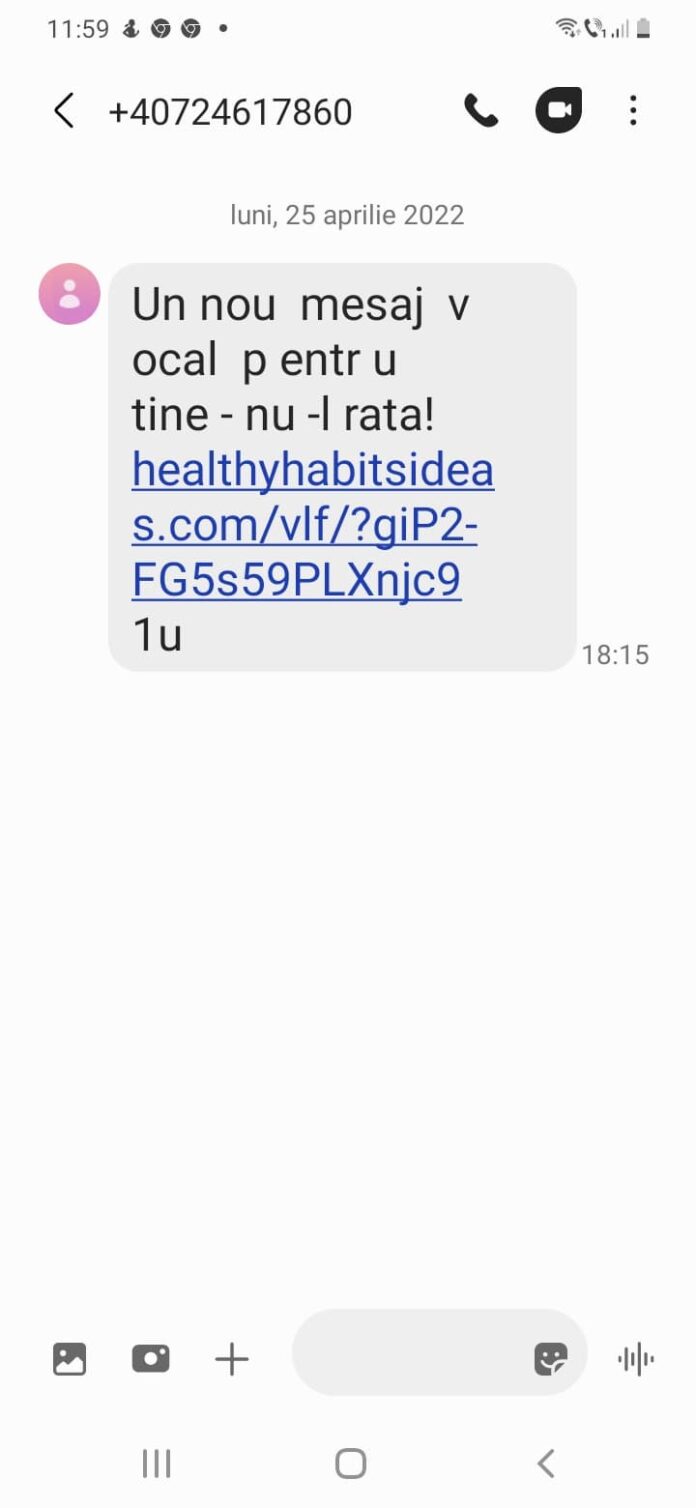
Task: Go back to the conversations list
Action: 64,111
